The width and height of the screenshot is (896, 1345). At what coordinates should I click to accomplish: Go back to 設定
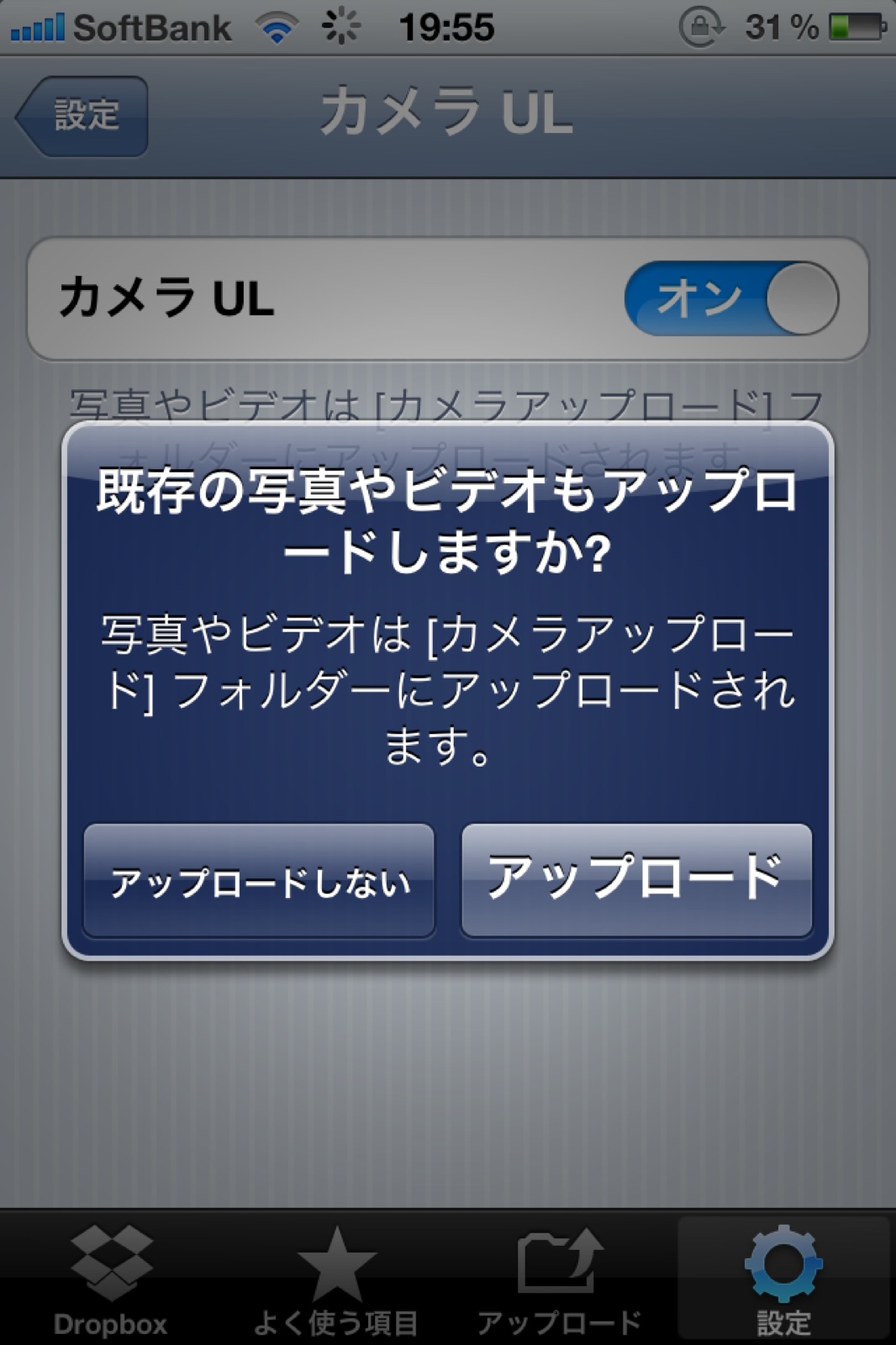click(x=82, y=116)
